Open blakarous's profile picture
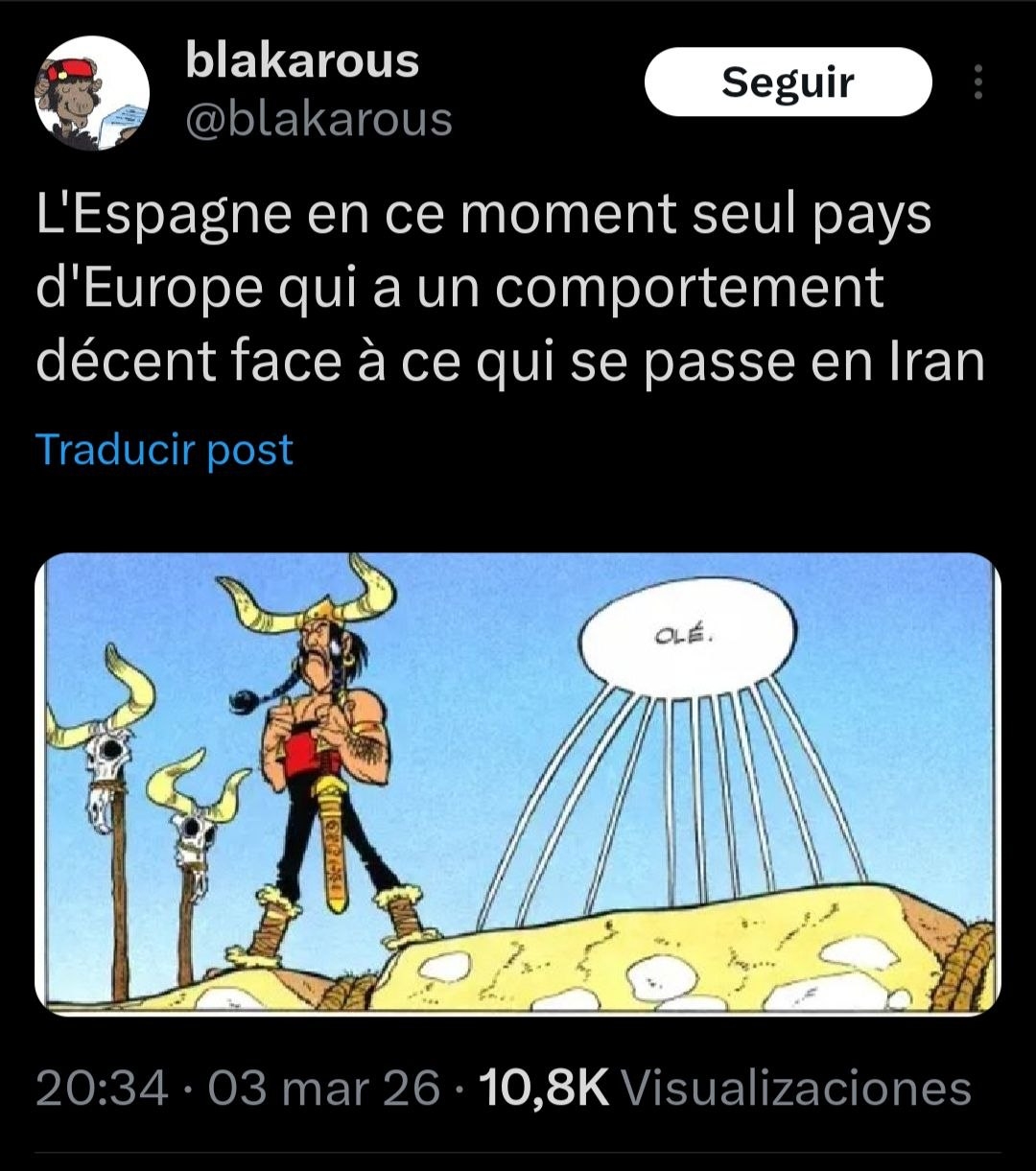Screen dimensions: 1036x1171 click(92, 93)
